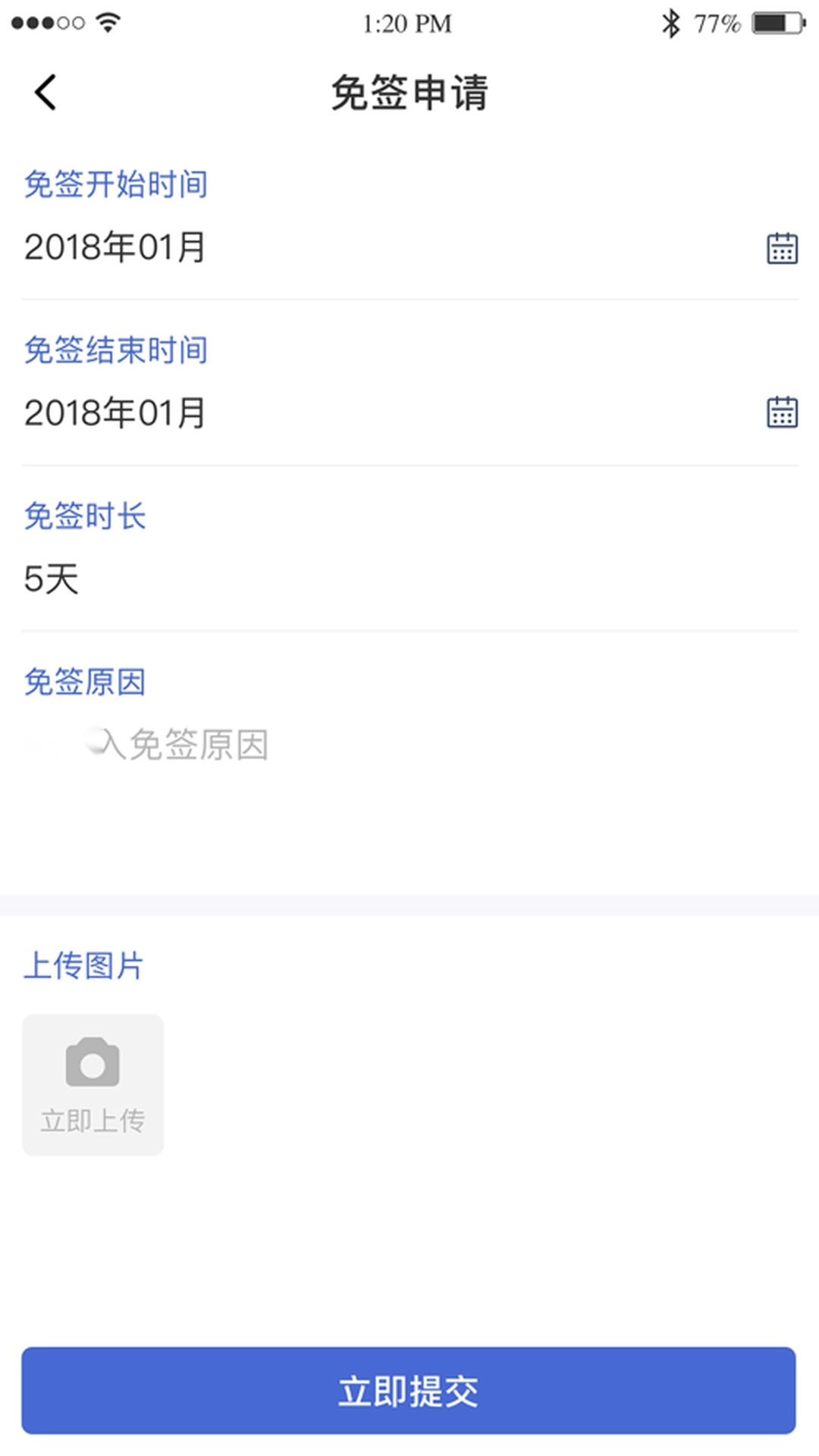Select the Bluetooth icon in status bar
This screenshot has height=1456, width=819.
670,23
